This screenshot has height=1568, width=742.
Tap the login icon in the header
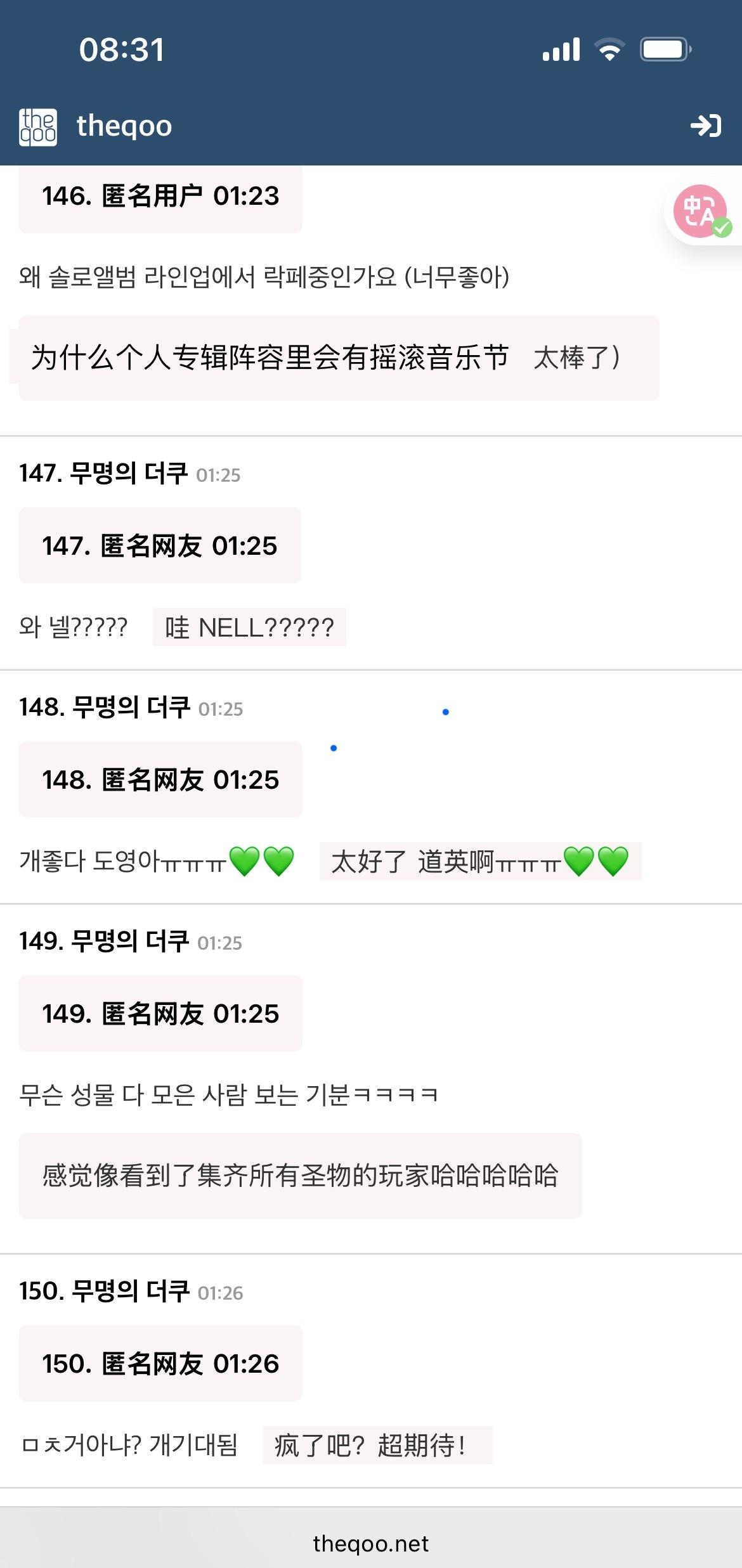(x=705, y=126)
